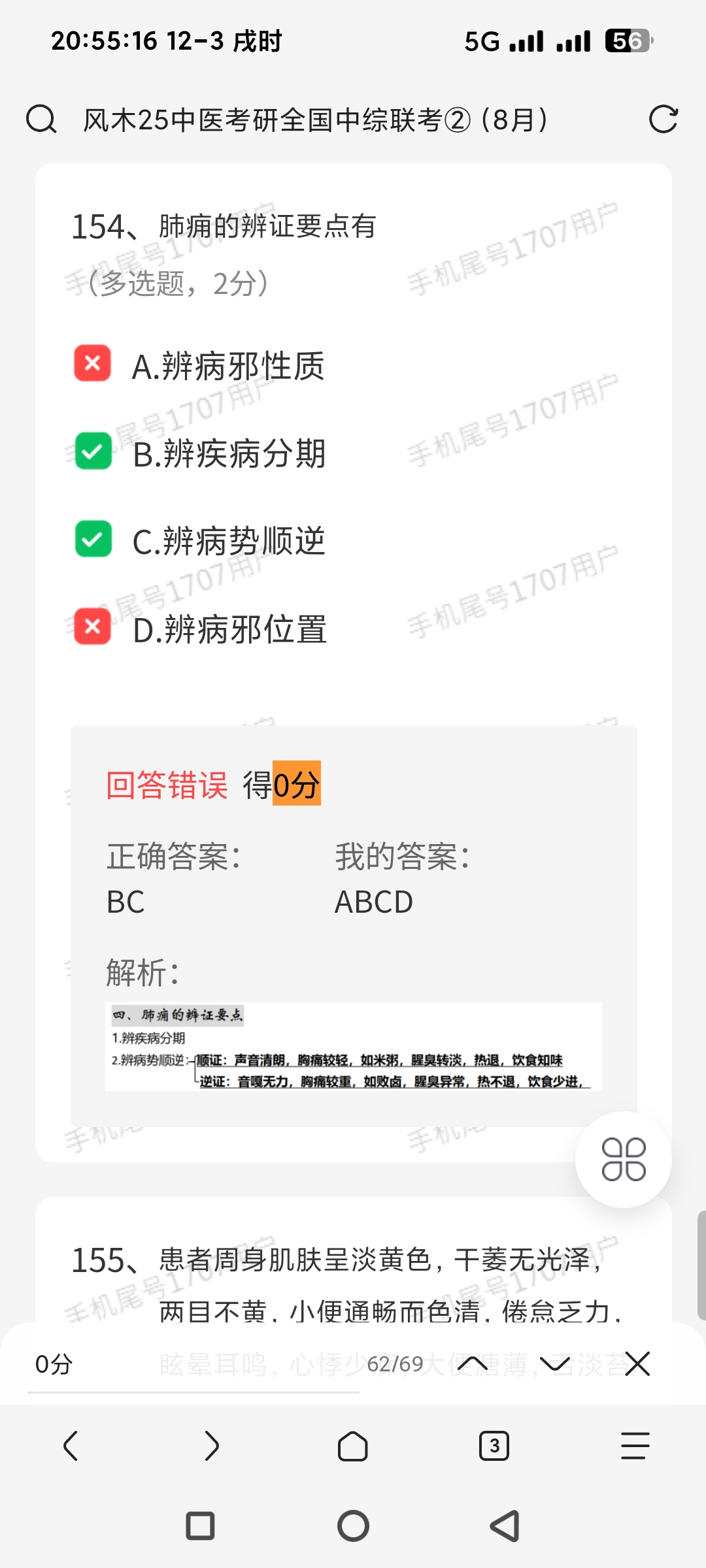
Task: Open the 解析 explanation image
Action: tap(353, 1047)
